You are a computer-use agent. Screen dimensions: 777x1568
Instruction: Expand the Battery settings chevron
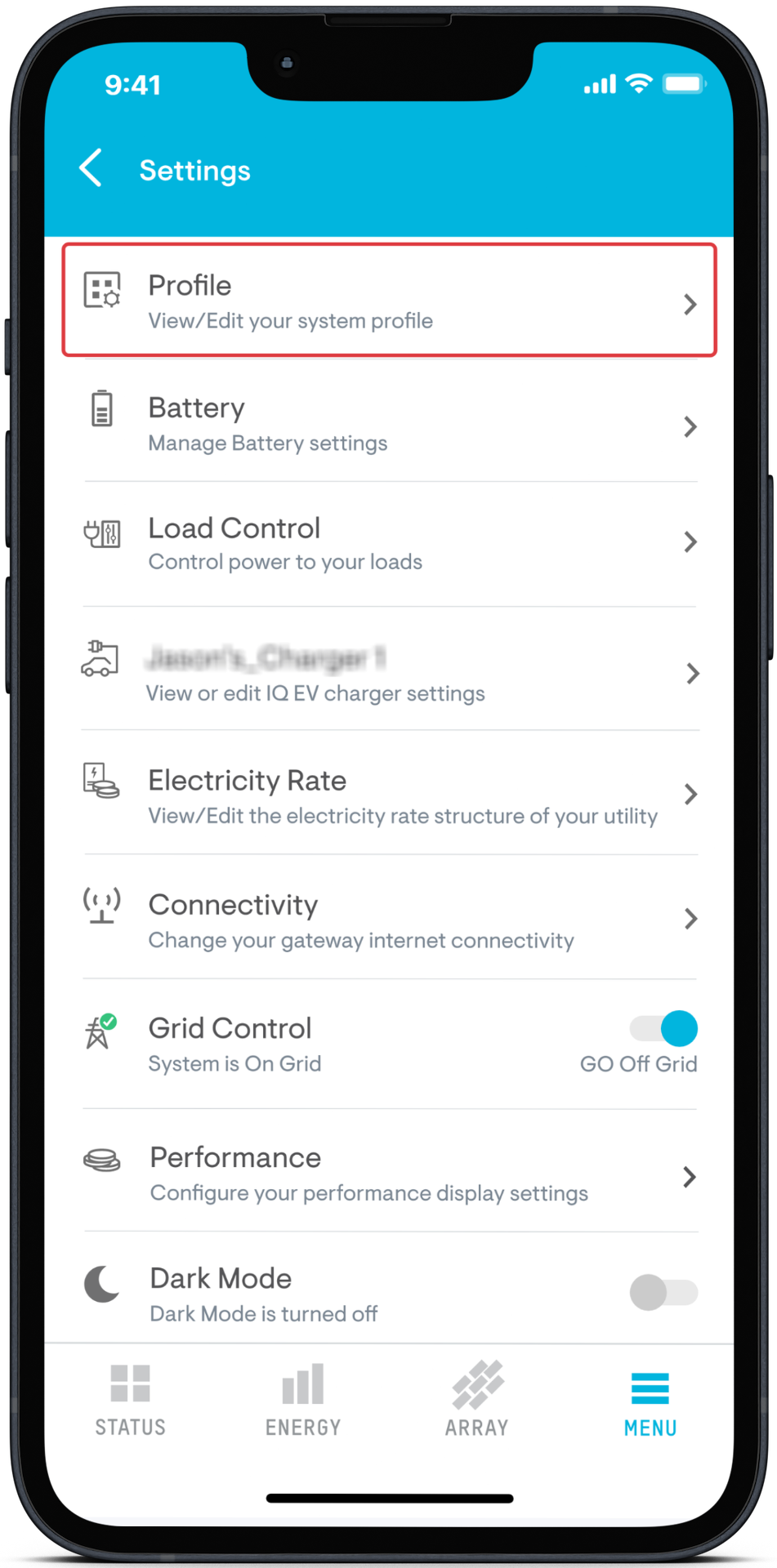pyautogui.click(x=690, y=426)
